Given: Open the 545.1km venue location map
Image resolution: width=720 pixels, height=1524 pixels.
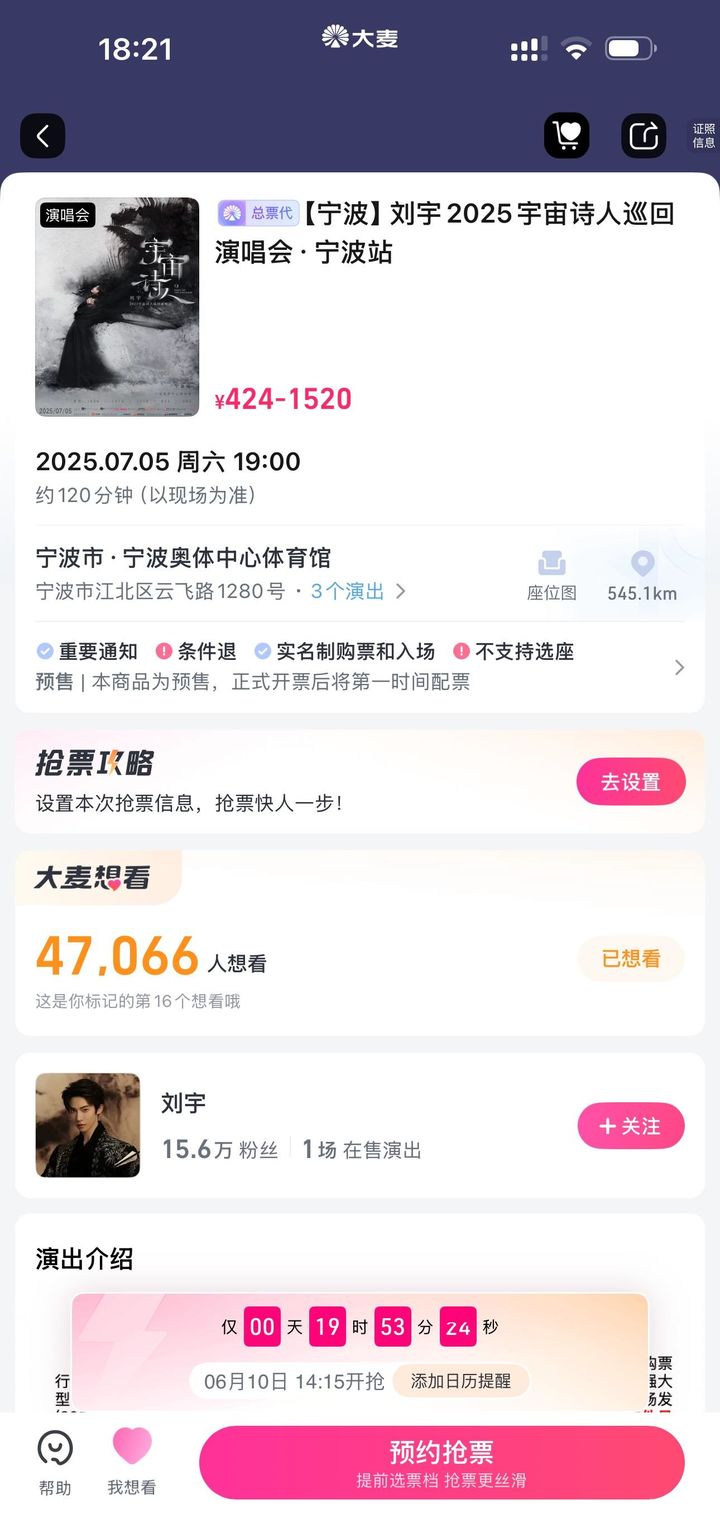Looking at the screenshot, I should click(x=642, y=575).
